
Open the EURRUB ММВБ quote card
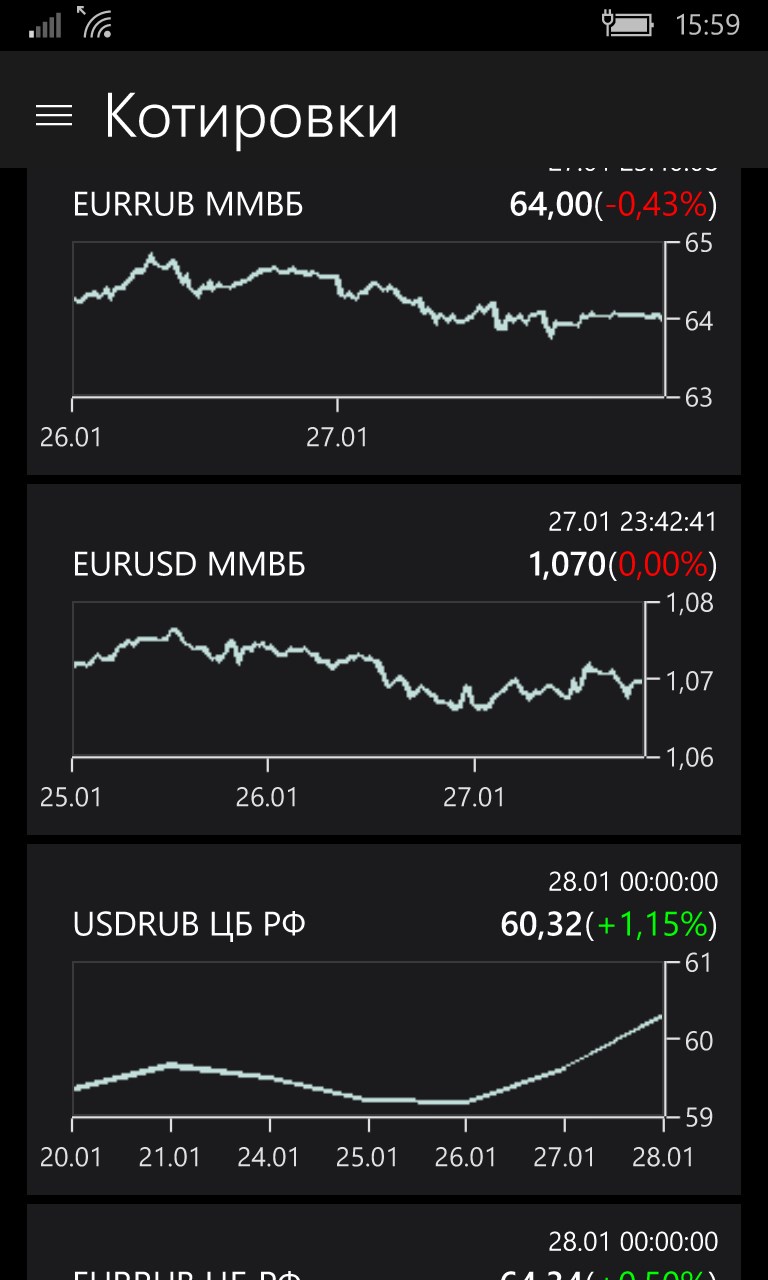[x=383, y=320]
